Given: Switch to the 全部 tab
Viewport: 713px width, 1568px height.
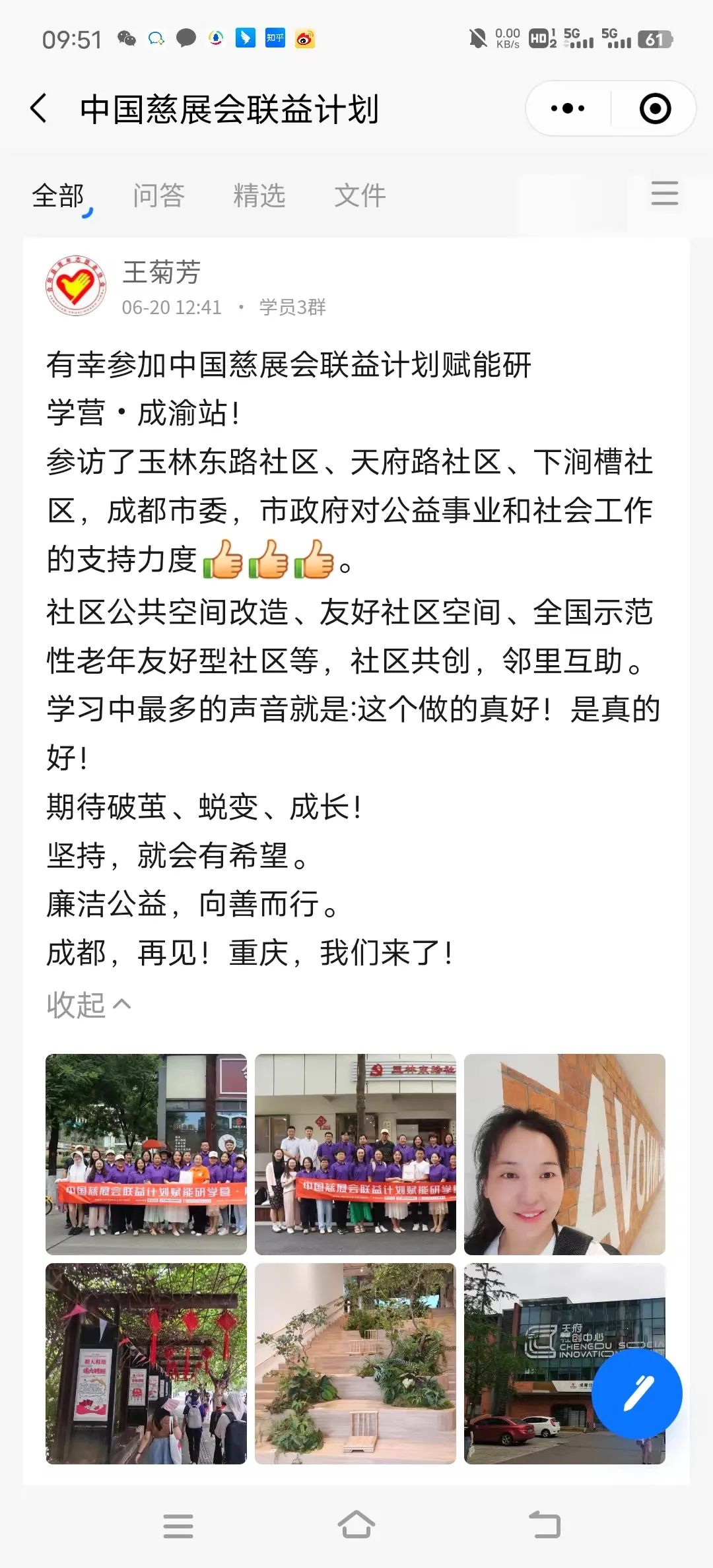Looking at the screenshot, I should pos(58,195).
